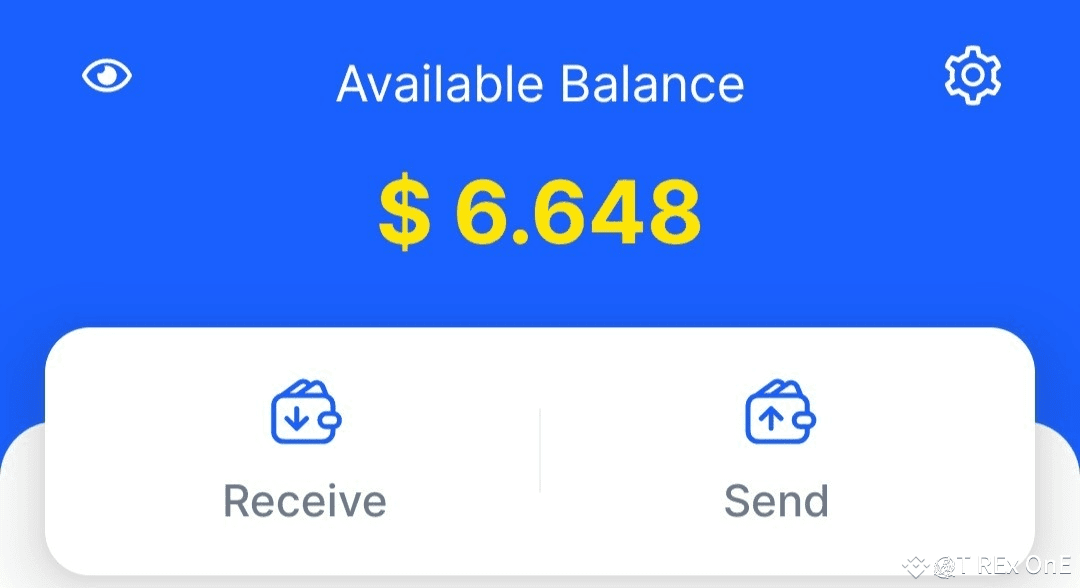Hide the available balance with eye icon
This screenshot has height=588, width=1080.
pos(107,76)
